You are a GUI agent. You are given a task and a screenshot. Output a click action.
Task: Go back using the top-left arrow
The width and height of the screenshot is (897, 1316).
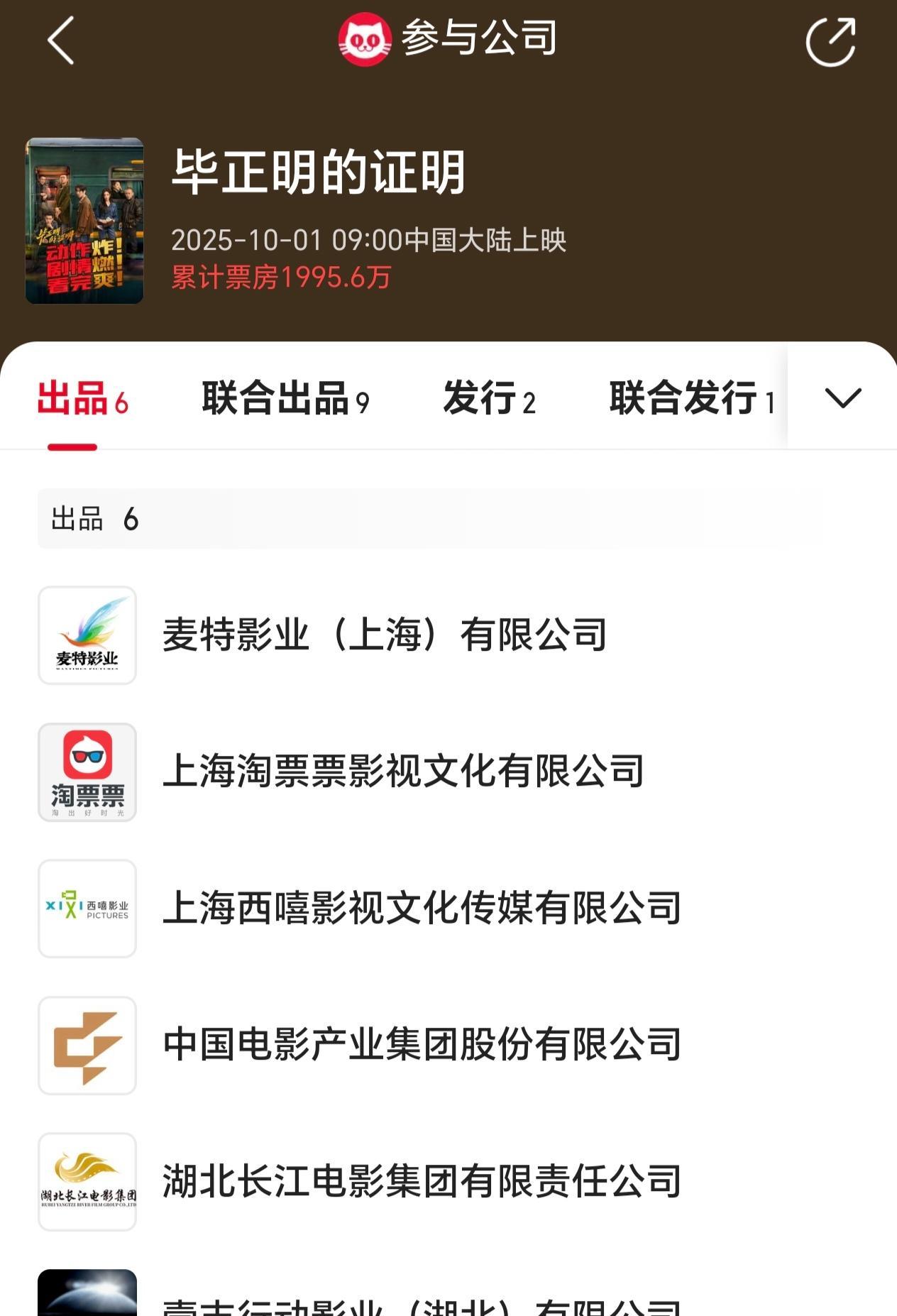[61, 41]
